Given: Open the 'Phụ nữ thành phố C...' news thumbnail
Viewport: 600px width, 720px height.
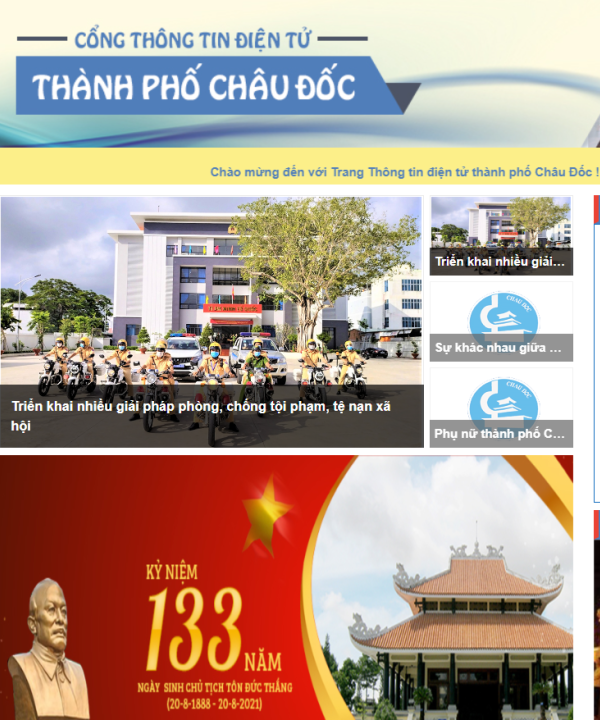Looking at the screenshot, I should pyautogui.click(x=501, y=406).
